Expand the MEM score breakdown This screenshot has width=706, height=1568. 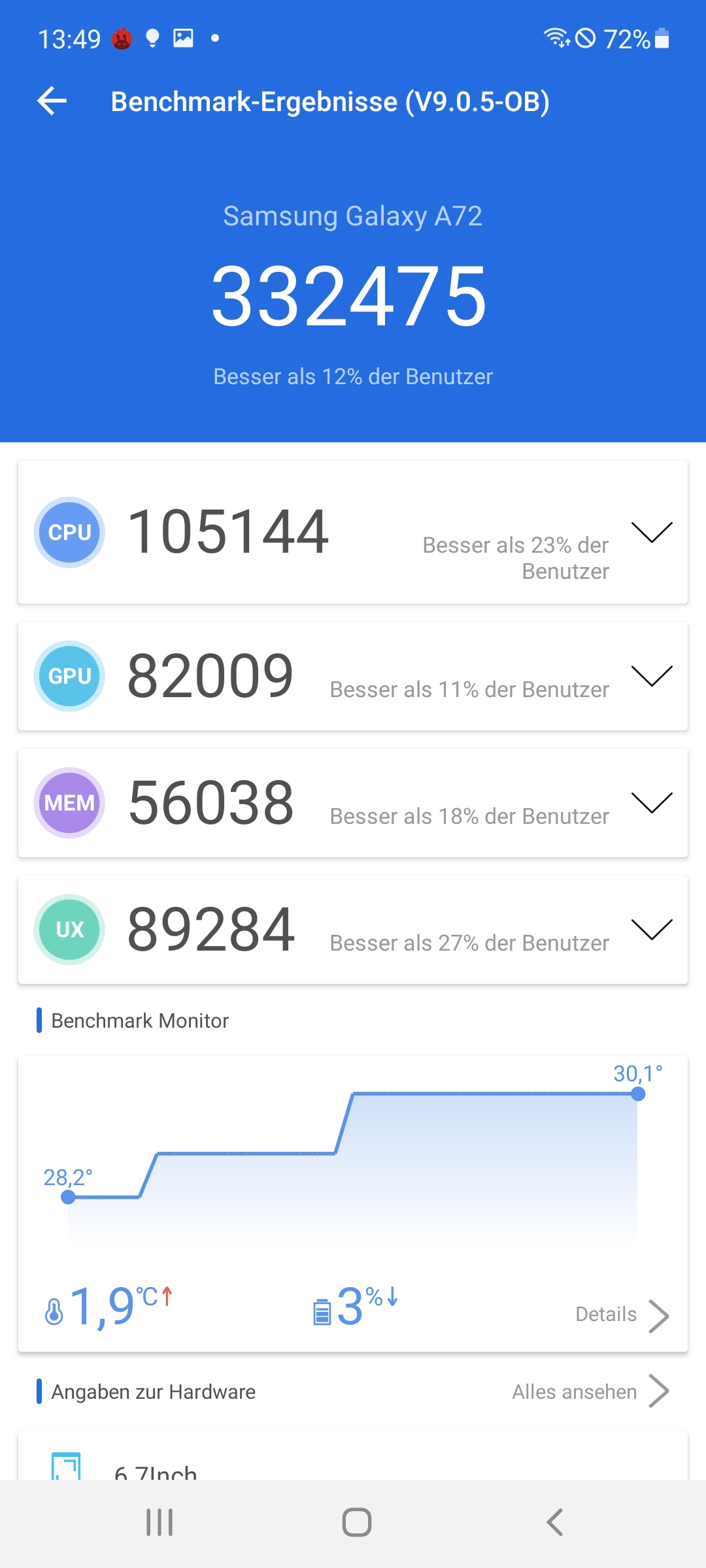[x=652, y=802]
